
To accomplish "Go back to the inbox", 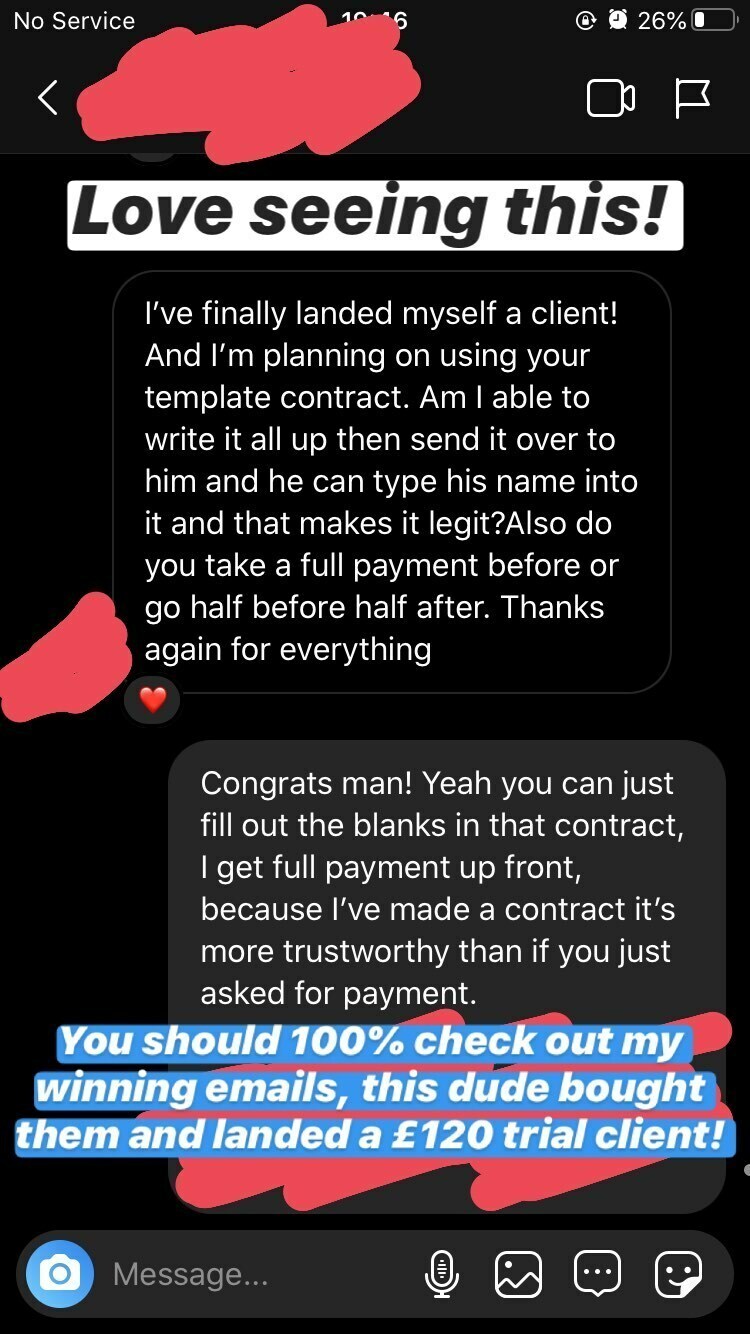I will (x=47, y=97).
